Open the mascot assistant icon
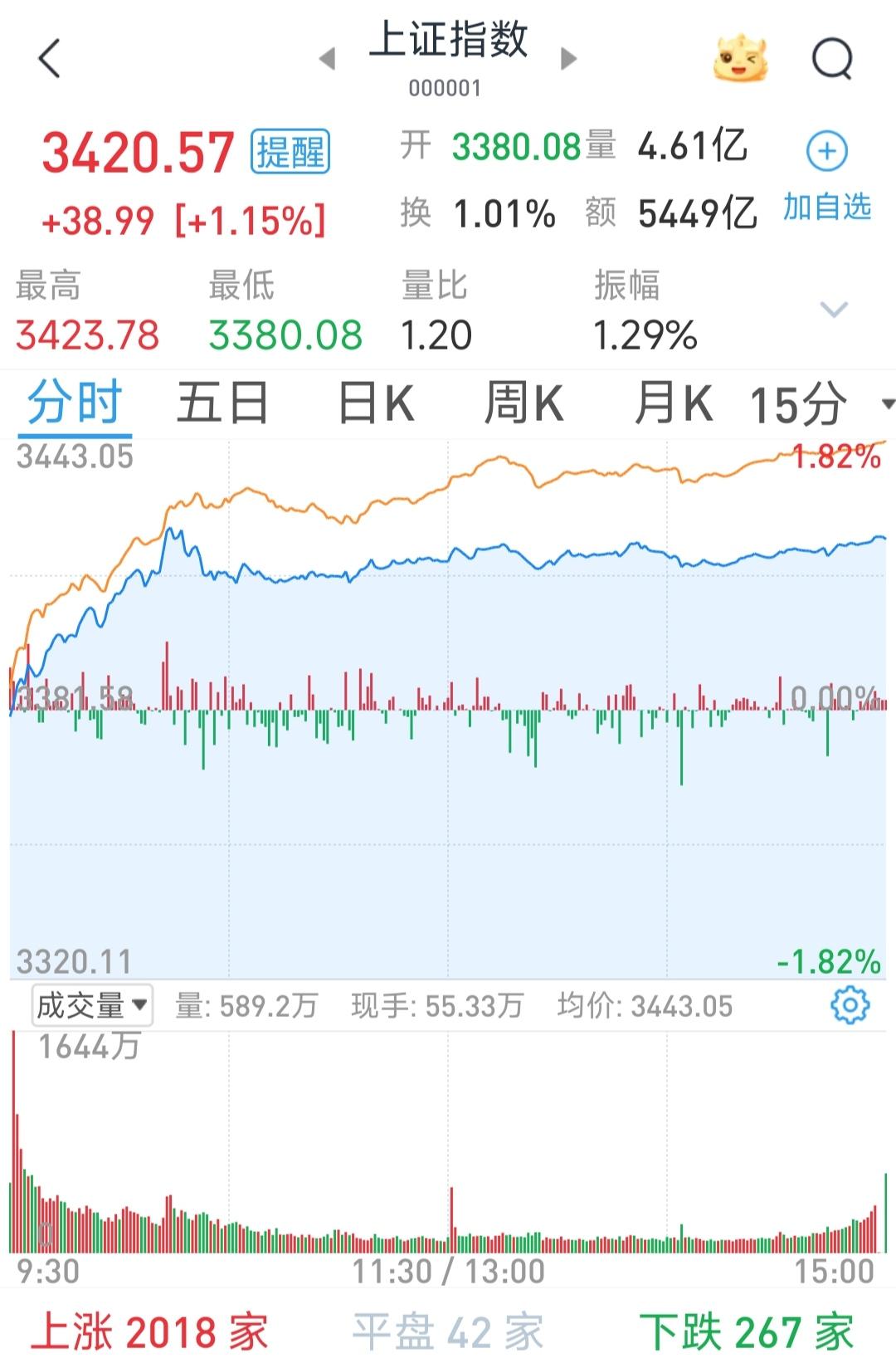This screenshot has height=1363, width=896. pyautogui.click(x=737, y=58)
